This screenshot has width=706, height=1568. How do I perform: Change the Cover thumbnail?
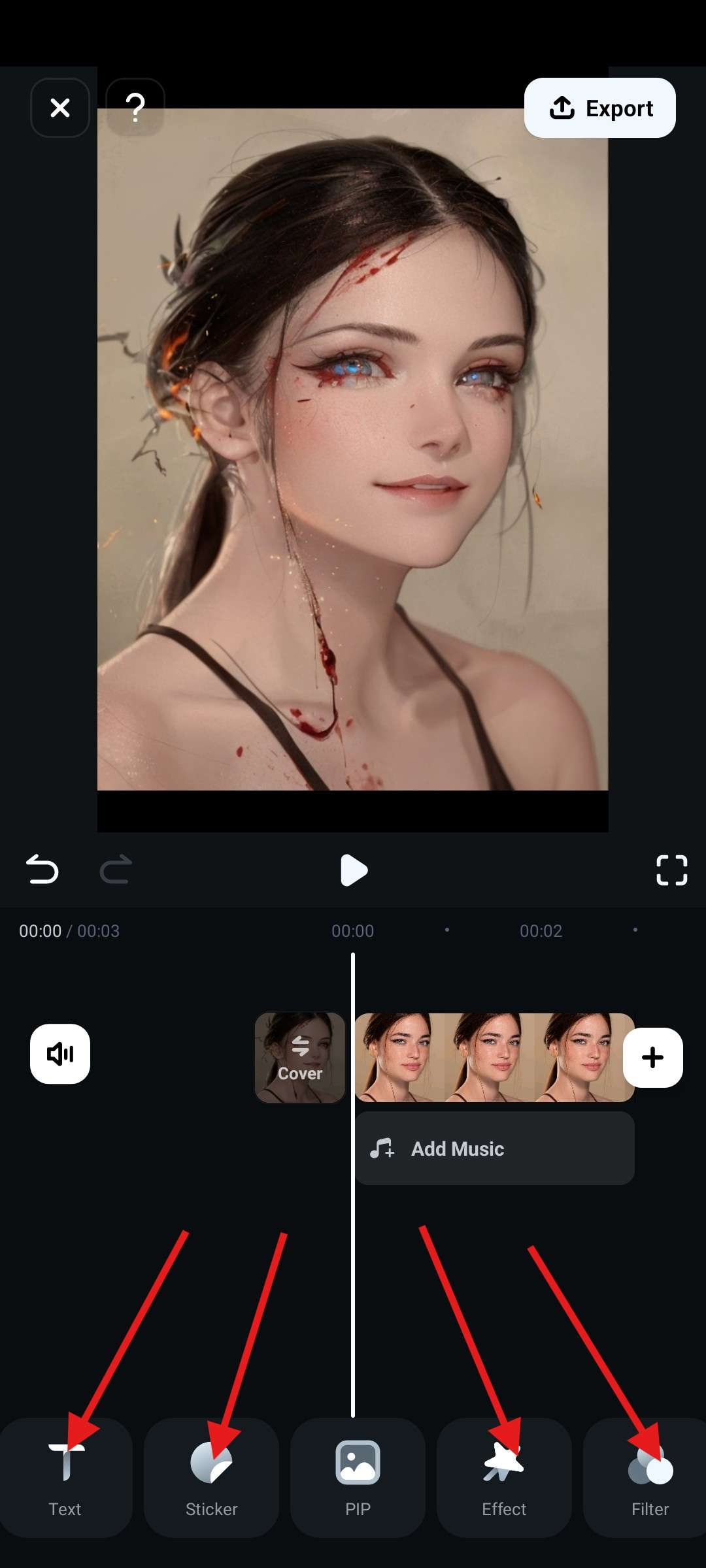point(300,1057)
